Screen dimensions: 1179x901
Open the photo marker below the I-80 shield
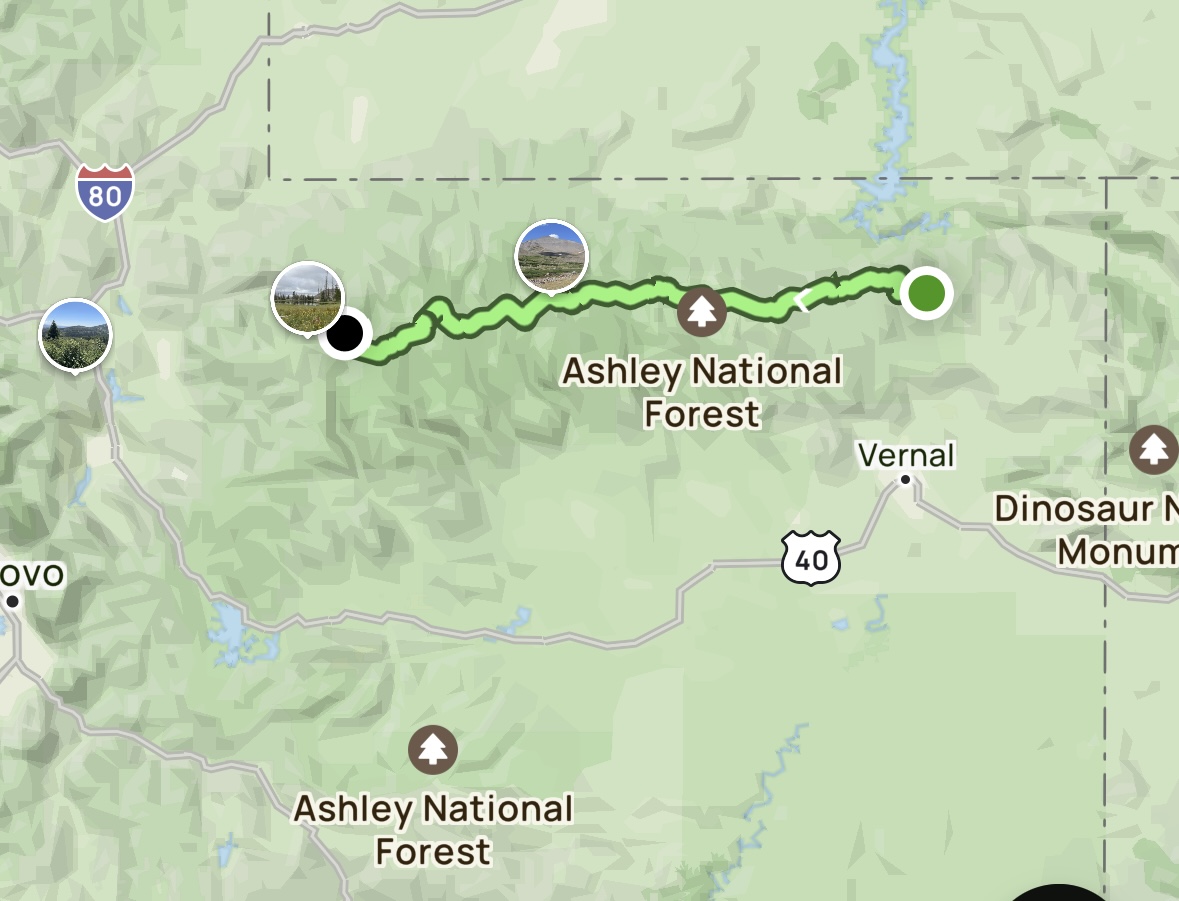click(75, 335)
